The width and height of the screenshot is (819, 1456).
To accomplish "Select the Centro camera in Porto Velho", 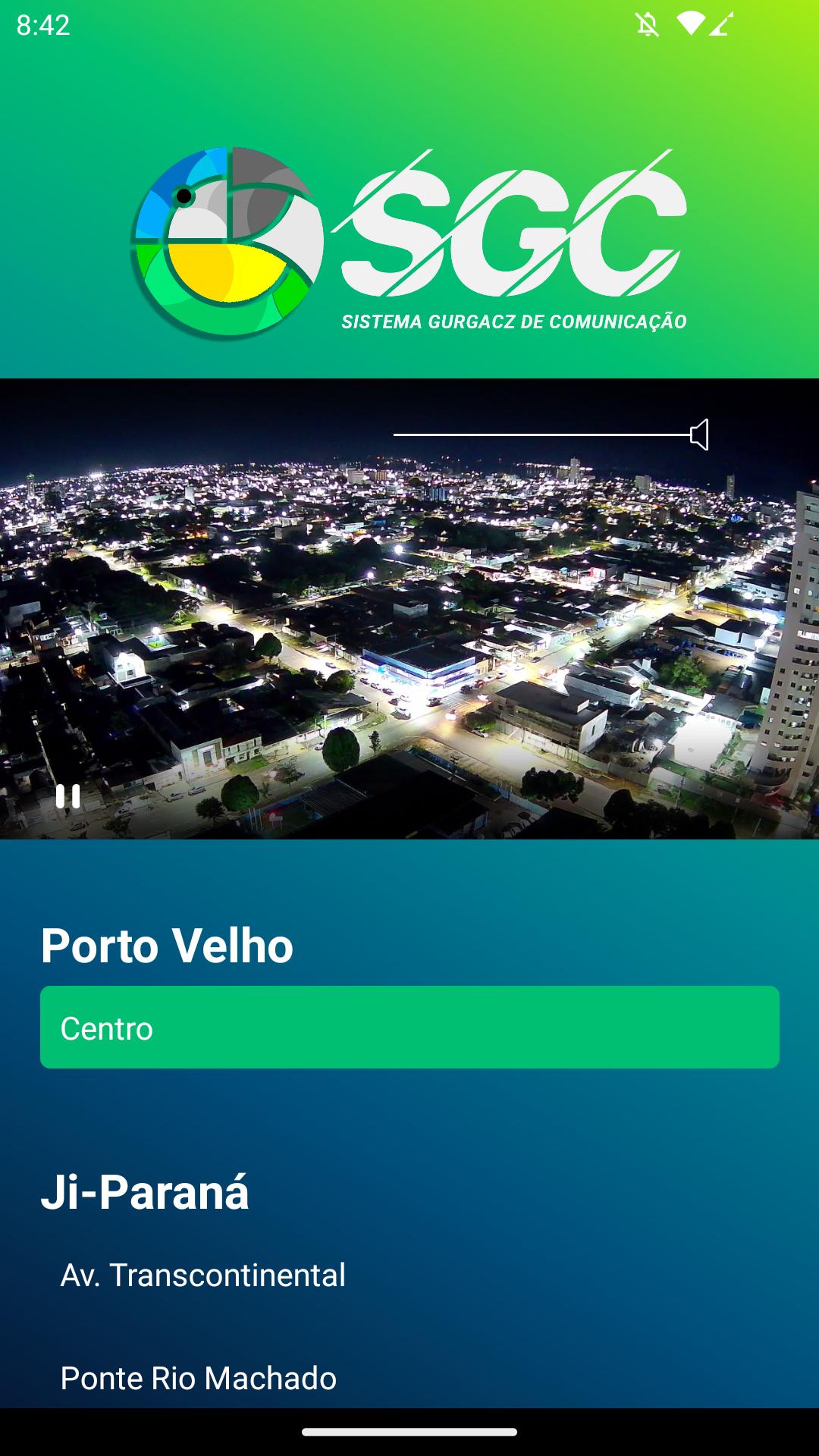I will 409,1028.
